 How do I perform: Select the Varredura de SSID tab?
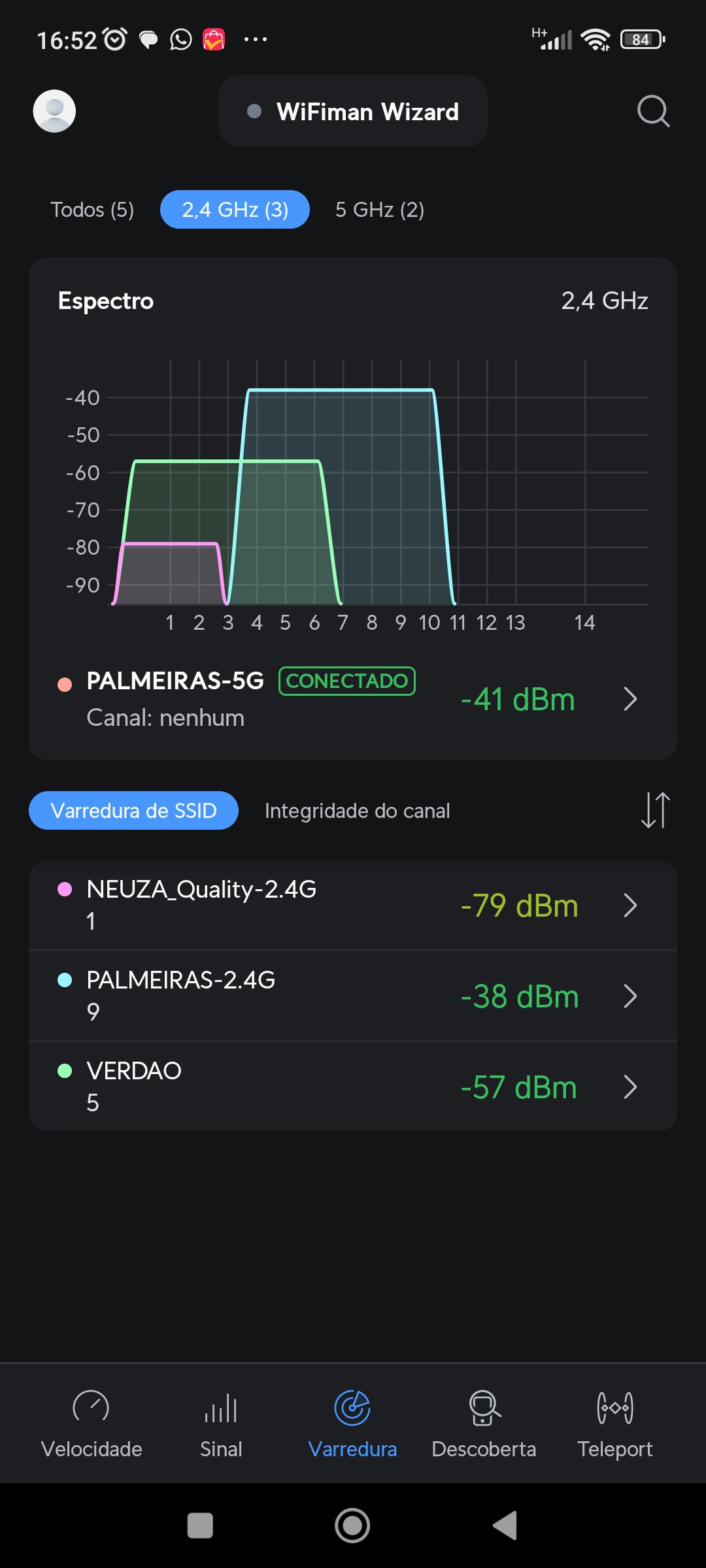click(133, 811)
